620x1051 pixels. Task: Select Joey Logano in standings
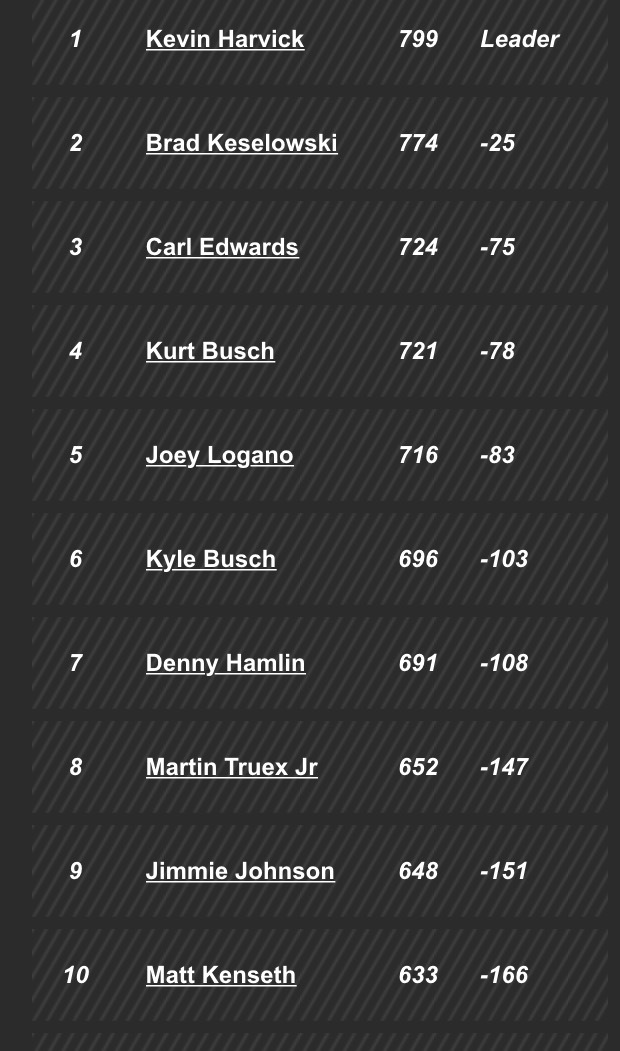[x=219, y=455]
